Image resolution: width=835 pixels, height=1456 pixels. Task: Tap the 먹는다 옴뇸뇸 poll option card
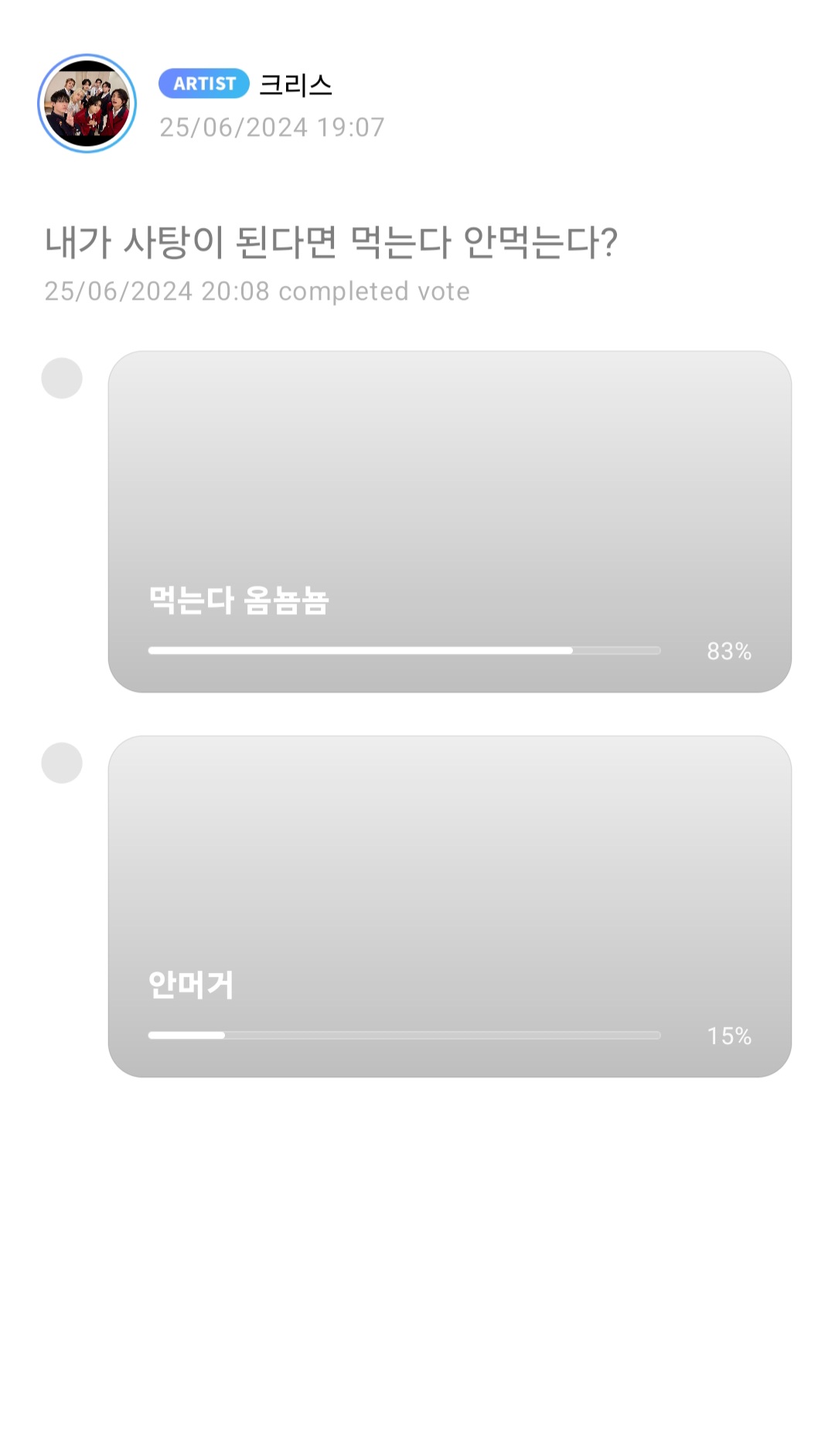coord(450,522)
